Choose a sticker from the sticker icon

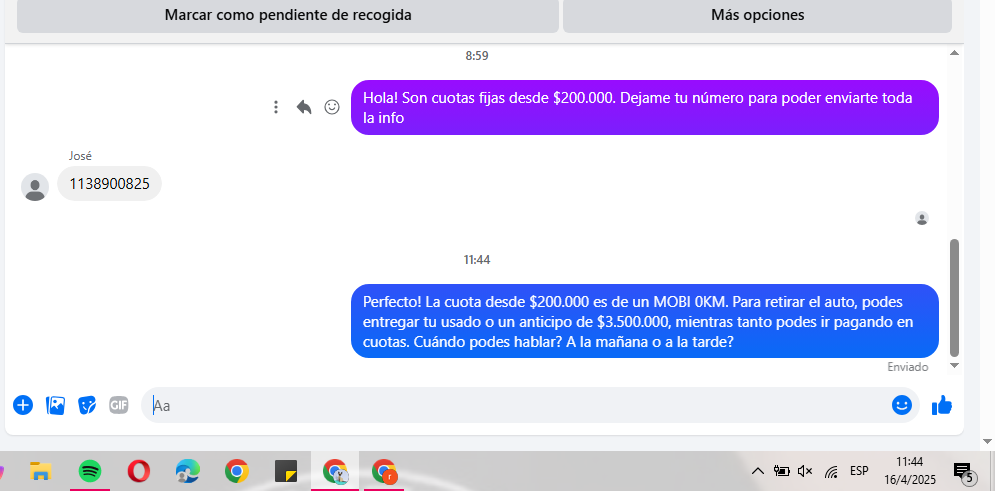pyautogui.click(x=87, y=405)
